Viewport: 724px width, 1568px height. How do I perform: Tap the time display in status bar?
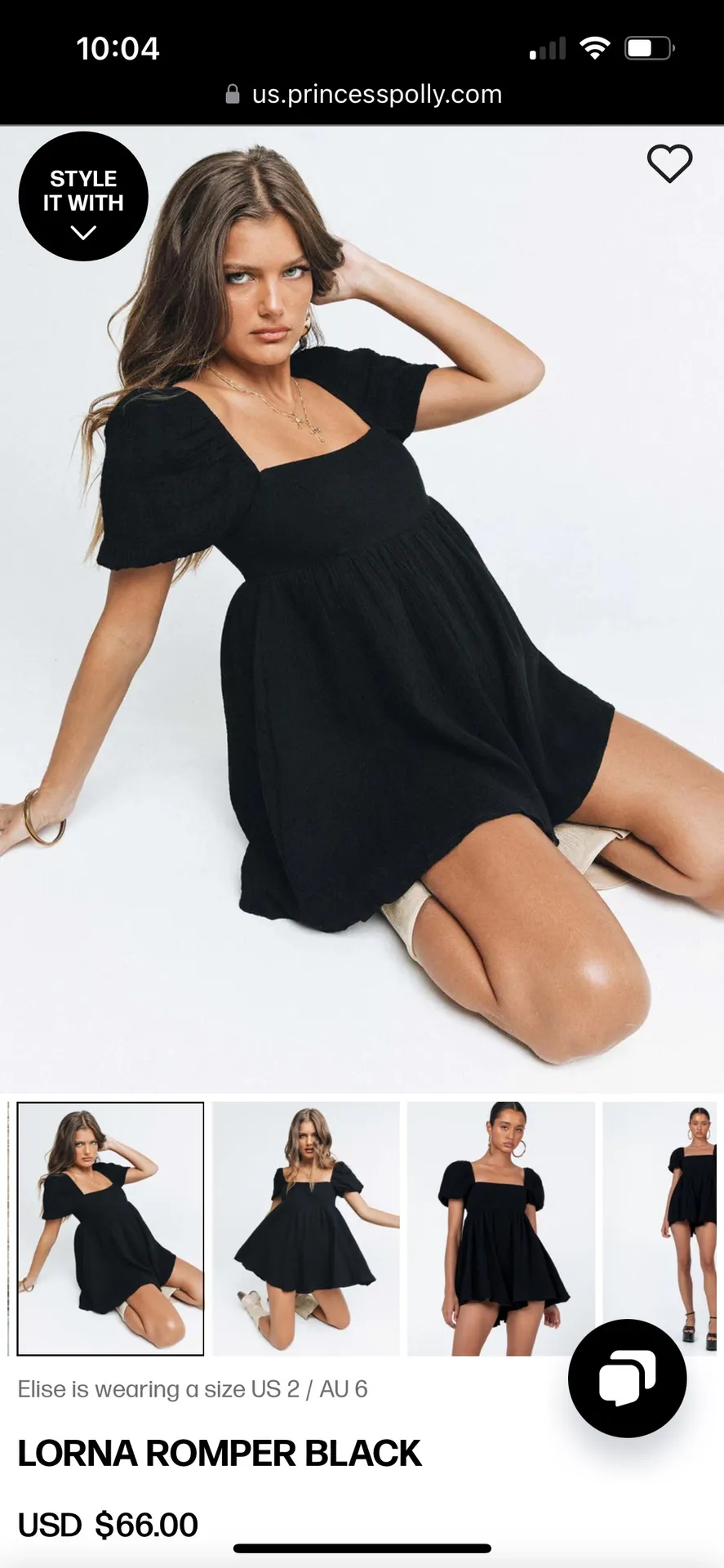[x=119, y=47]
